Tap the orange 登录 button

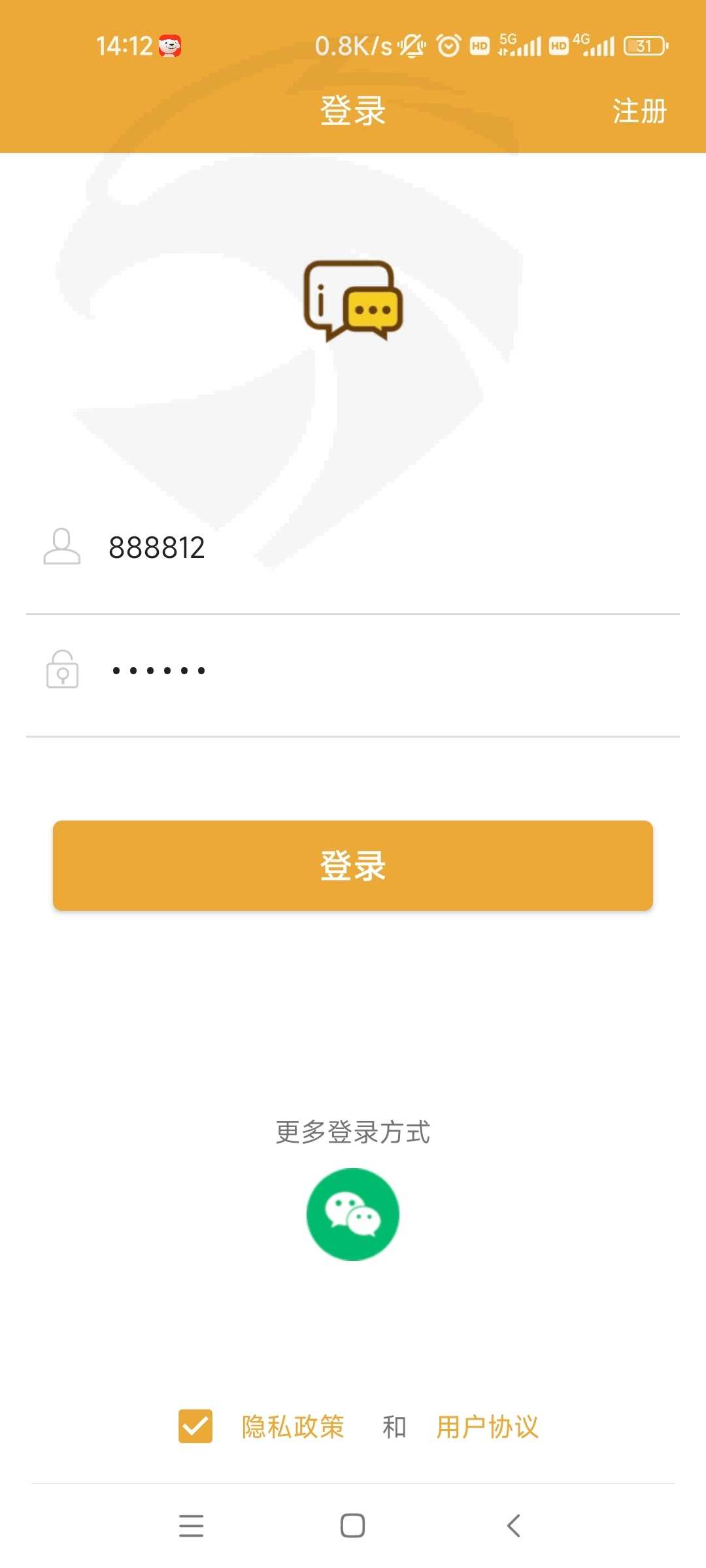[x=353, y=865]
